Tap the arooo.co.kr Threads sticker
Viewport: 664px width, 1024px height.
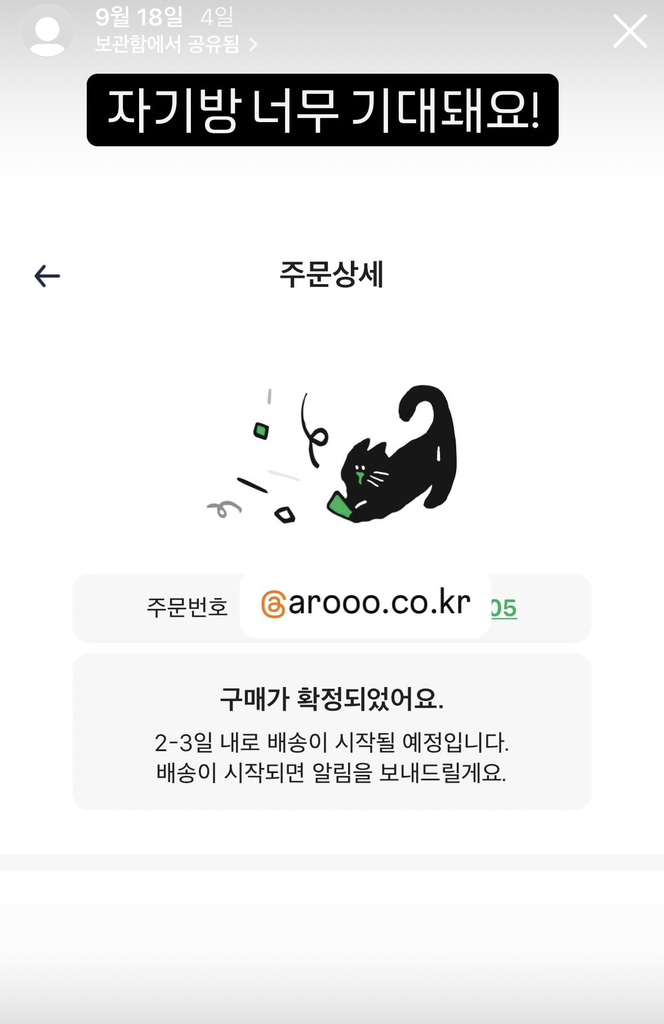tap(365, 605)
